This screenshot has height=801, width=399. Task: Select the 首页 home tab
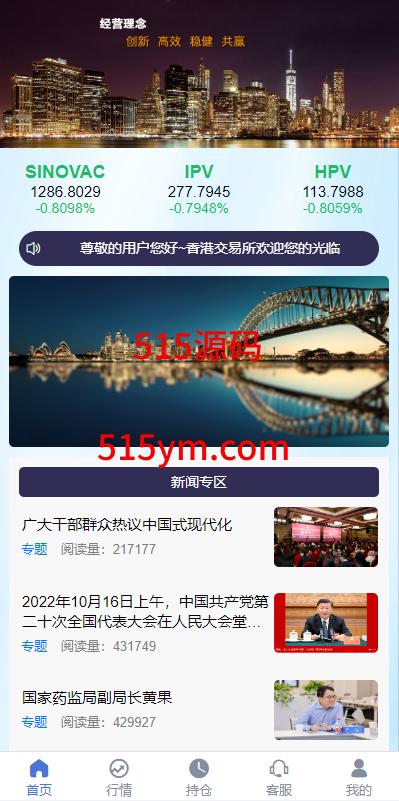click(39, 776)
